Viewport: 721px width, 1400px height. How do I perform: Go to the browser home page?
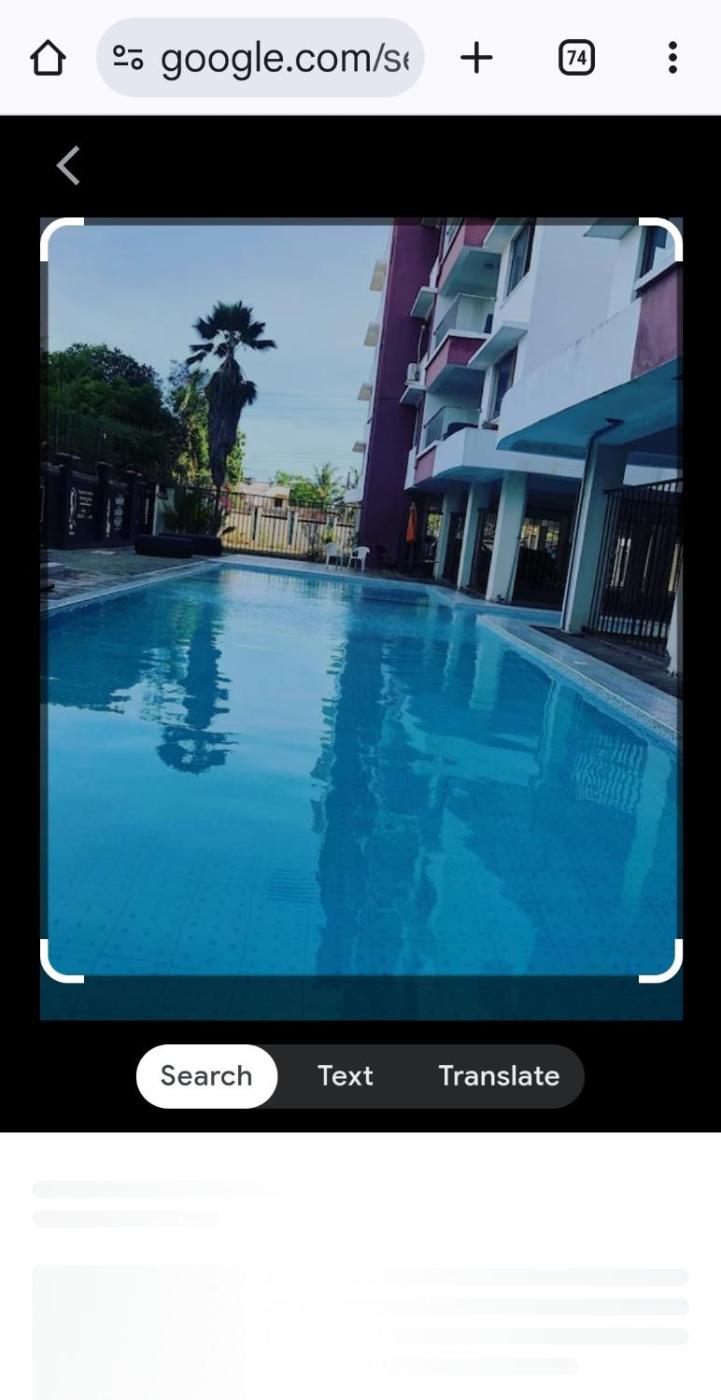pyautogui.click(x=48, y=58)
